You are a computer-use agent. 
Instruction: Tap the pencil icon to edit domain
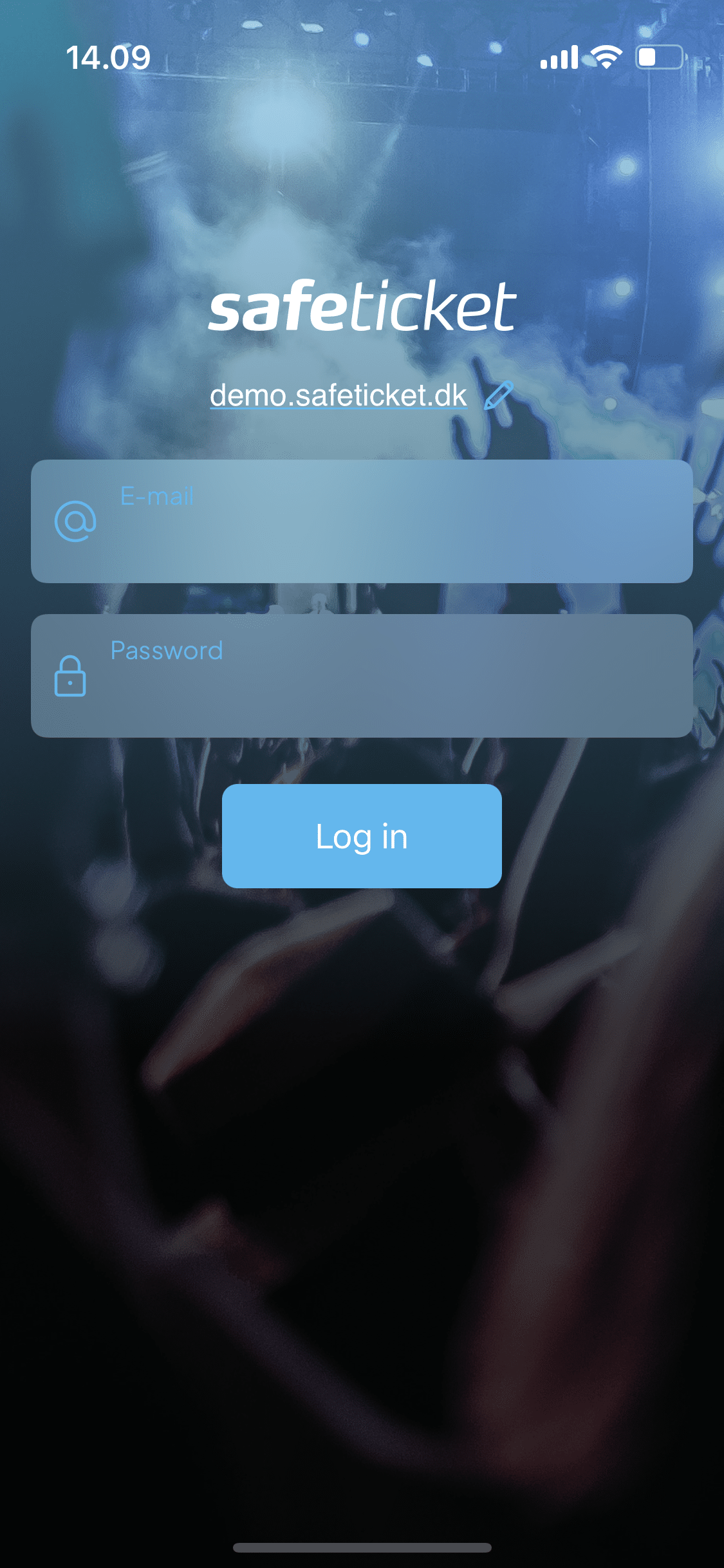499,395
